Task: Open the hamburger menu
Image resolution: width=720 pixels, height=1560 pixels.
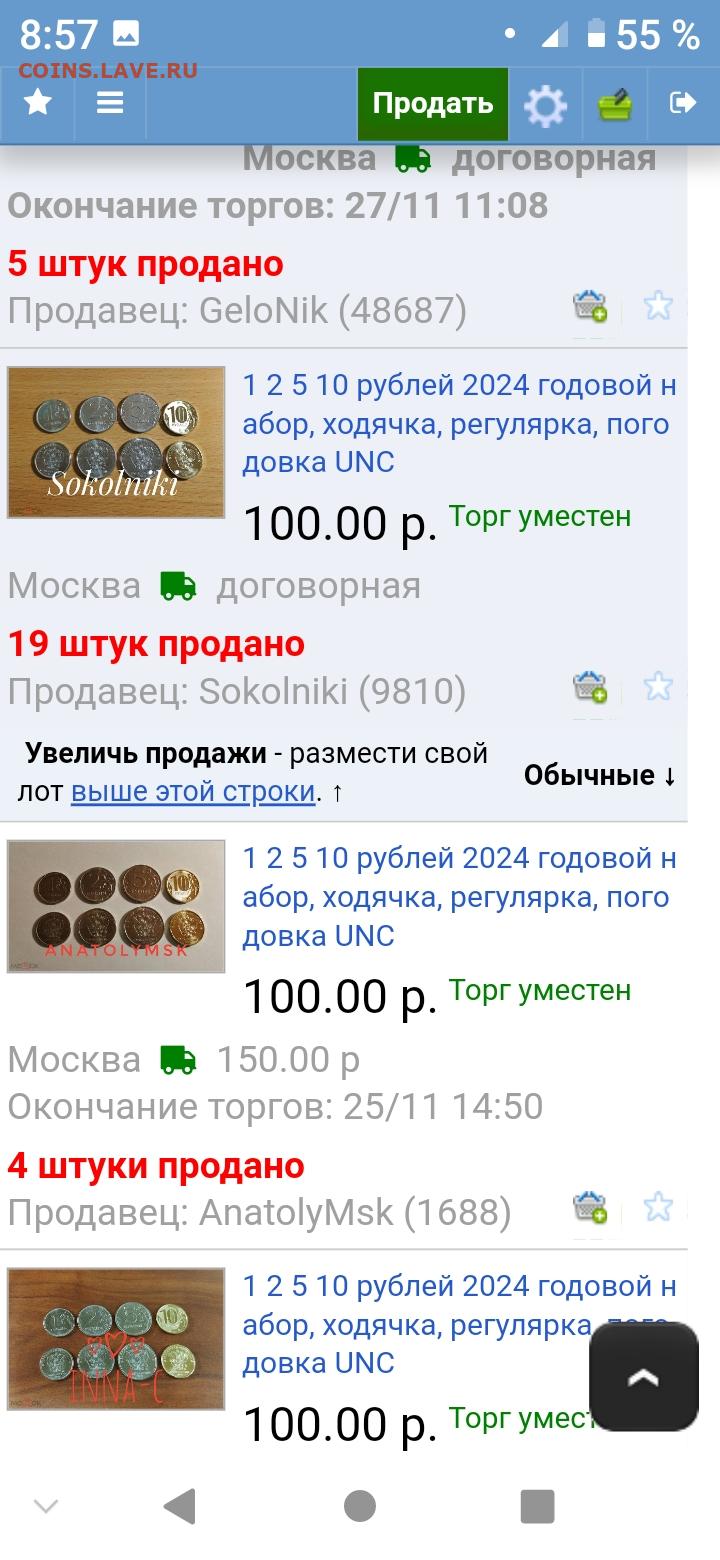Action: (x=110, y=102)
